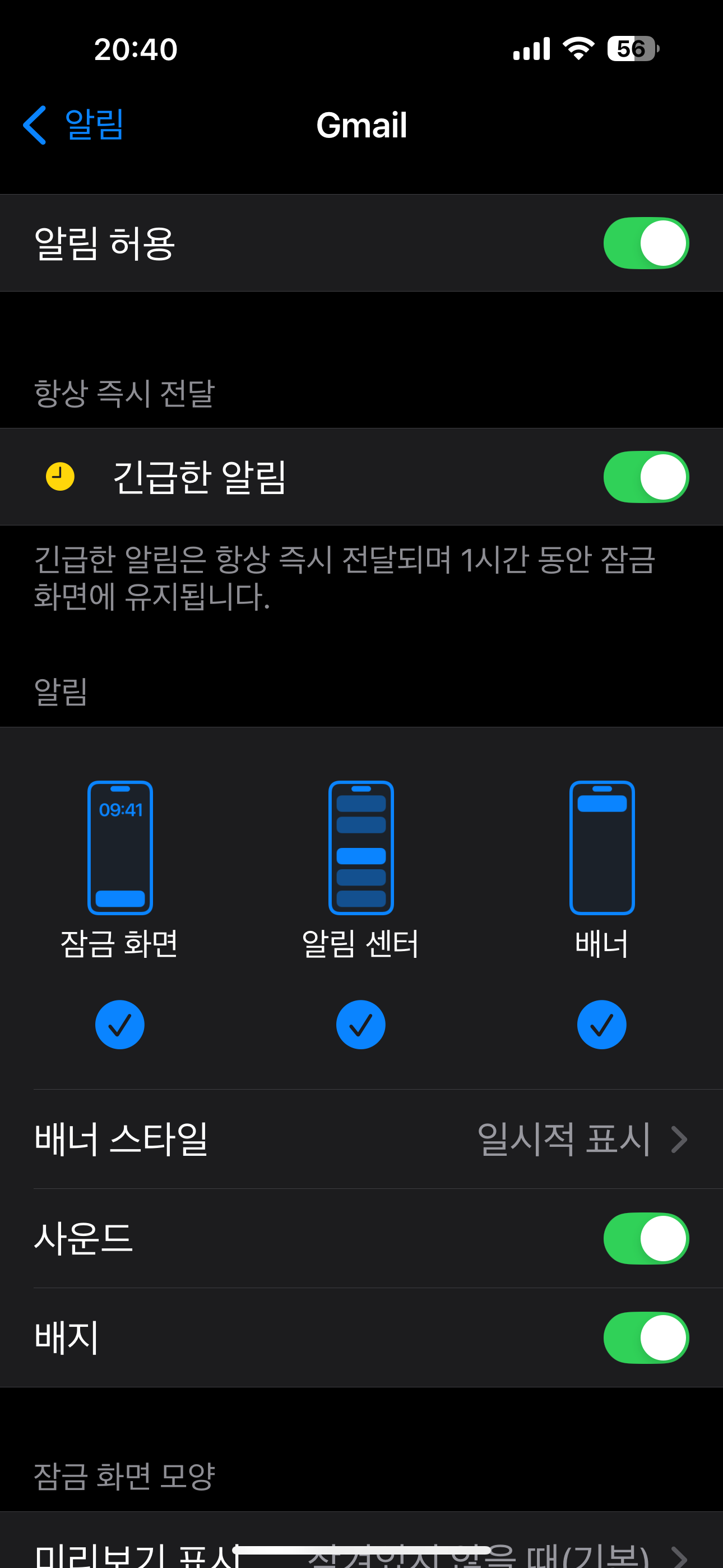Turn off the 긴급한 알림 switch

pos(645,477)
